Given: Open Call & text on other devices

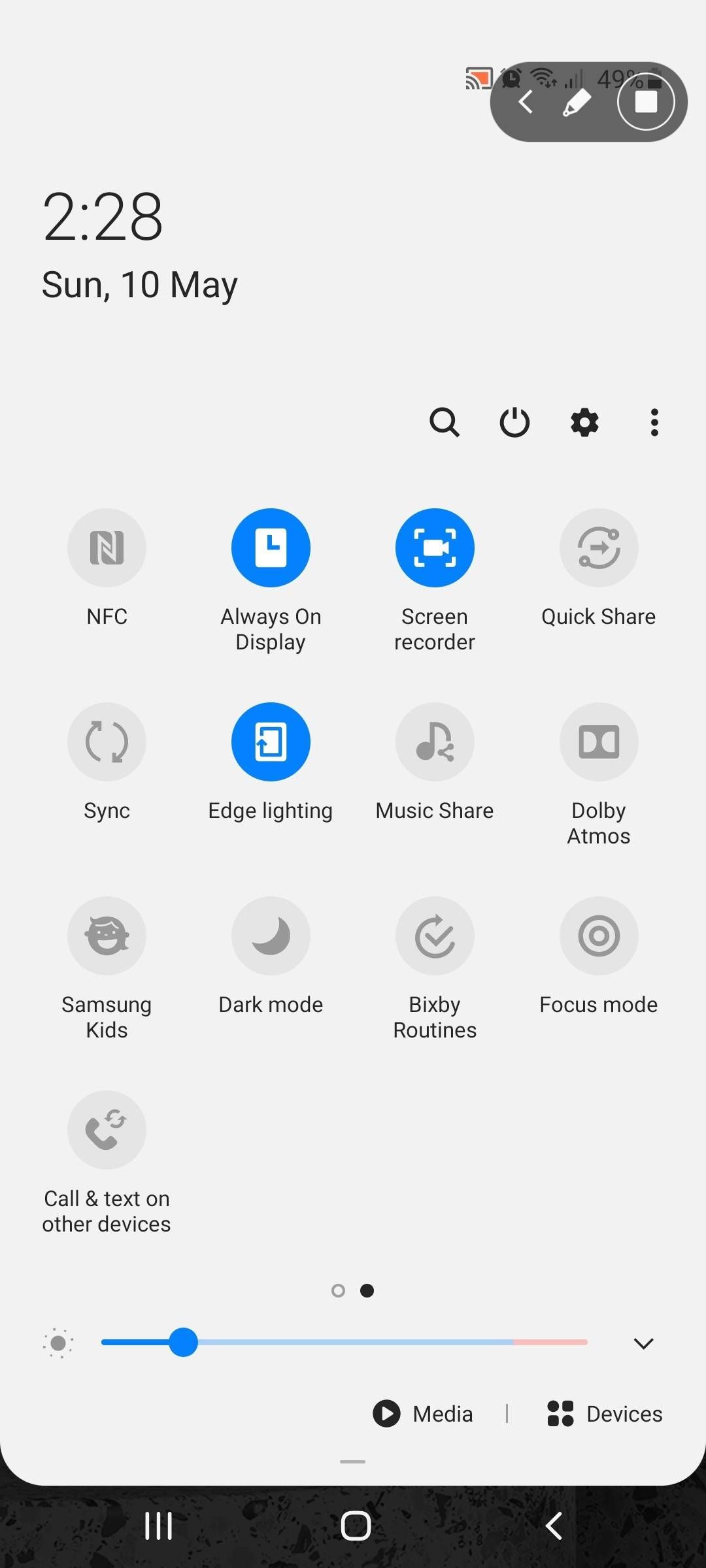Looking at the screenshot, I should (x=107, y=1129).
